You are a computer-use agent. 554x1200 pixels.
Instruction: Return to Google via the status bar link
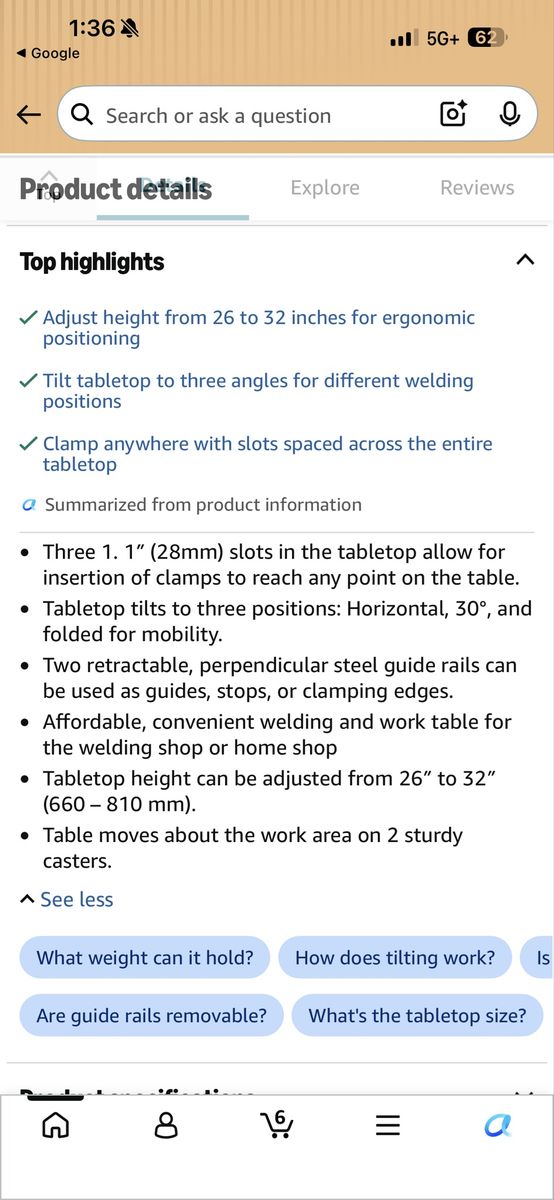[x=48, y=53]
